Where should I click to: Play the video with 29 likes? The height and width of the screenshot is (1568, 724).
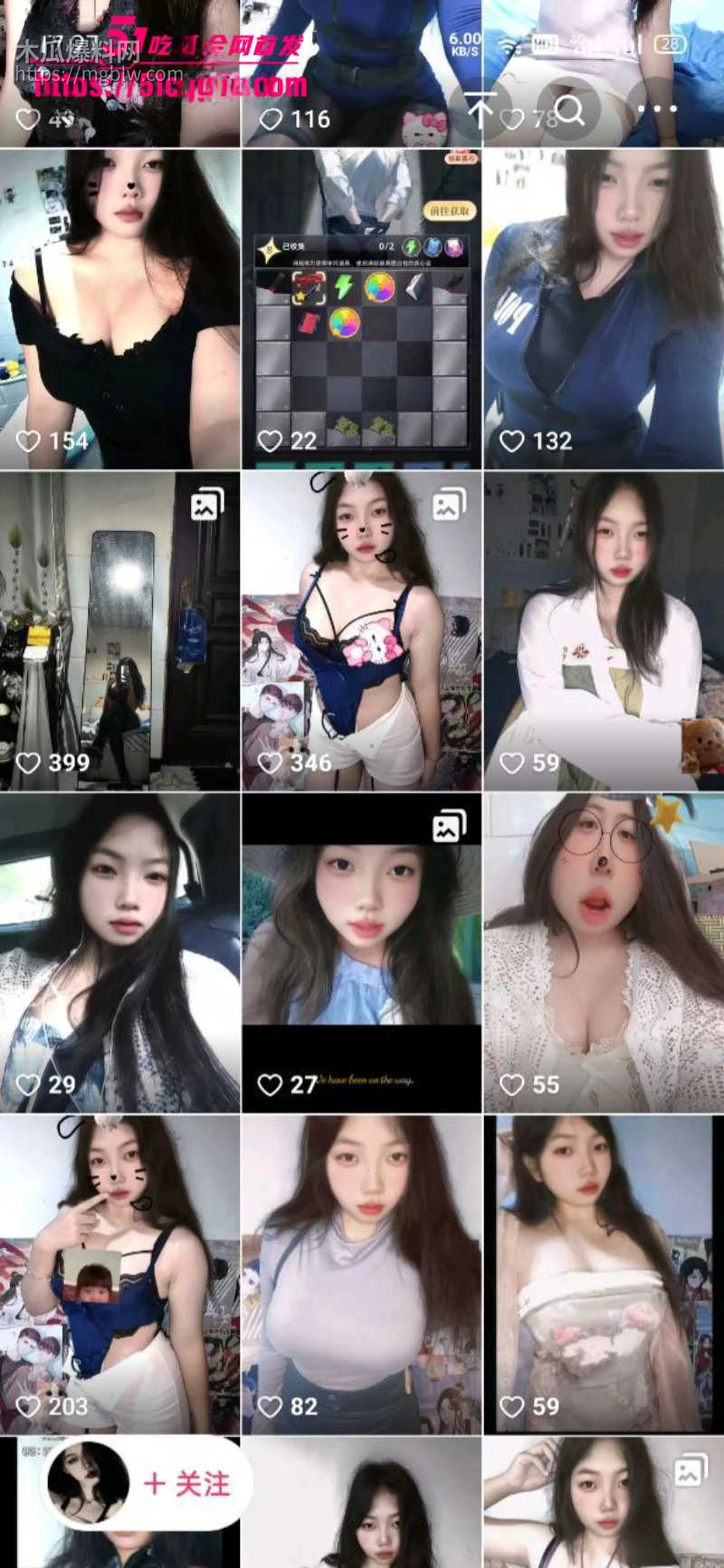[119, 952]
